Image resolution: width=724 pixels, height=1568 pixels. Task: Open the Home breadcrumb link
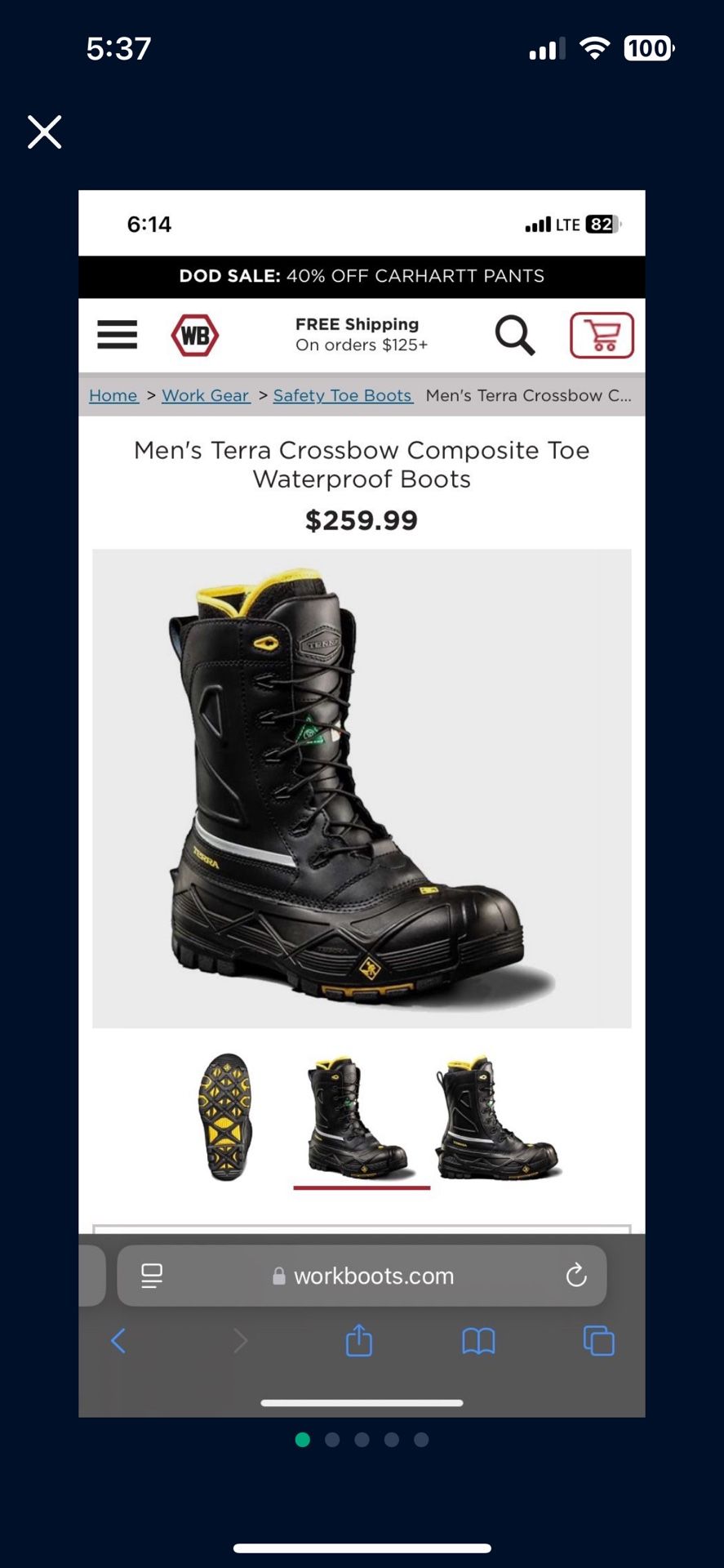(113, 395)
